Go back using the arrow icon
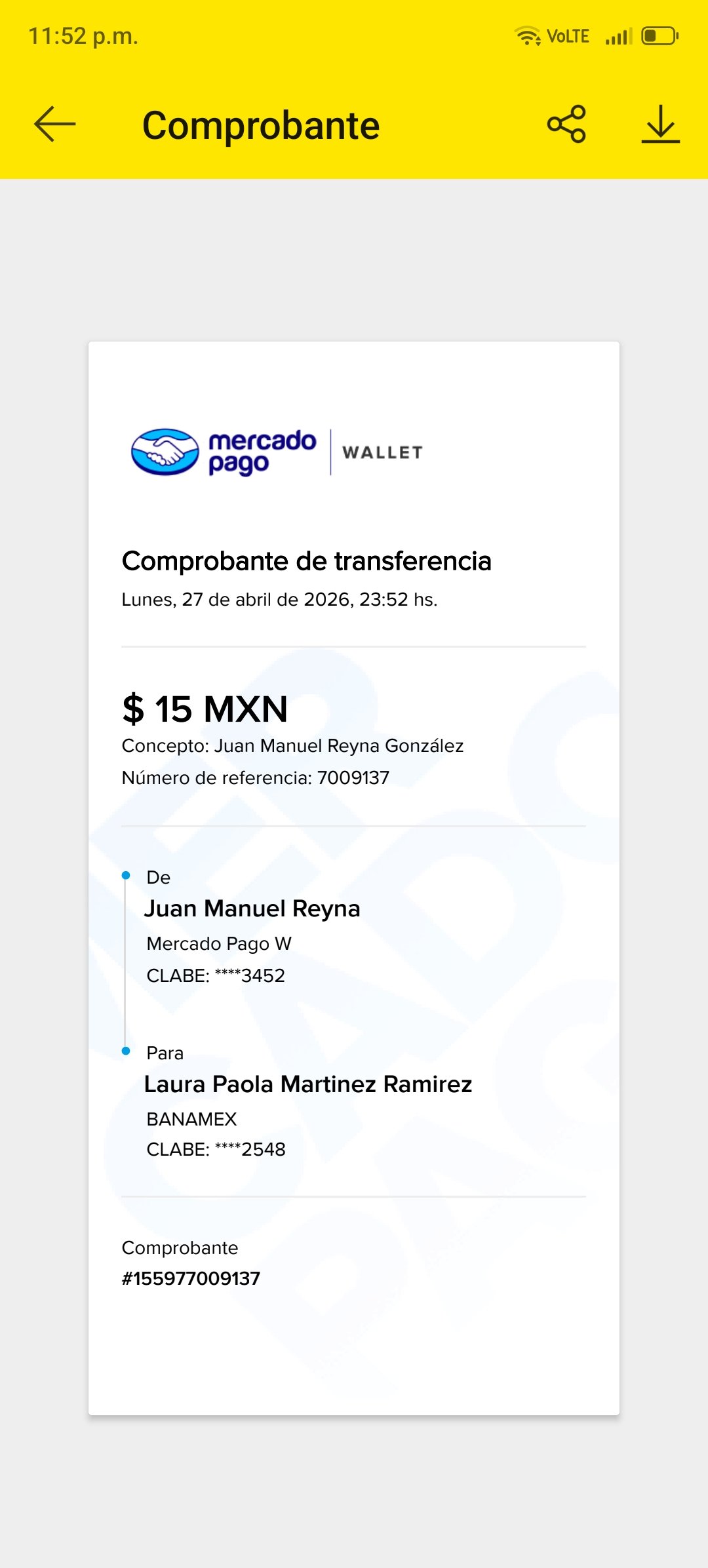Screen dimensions: 708x1568 point(55,124)
